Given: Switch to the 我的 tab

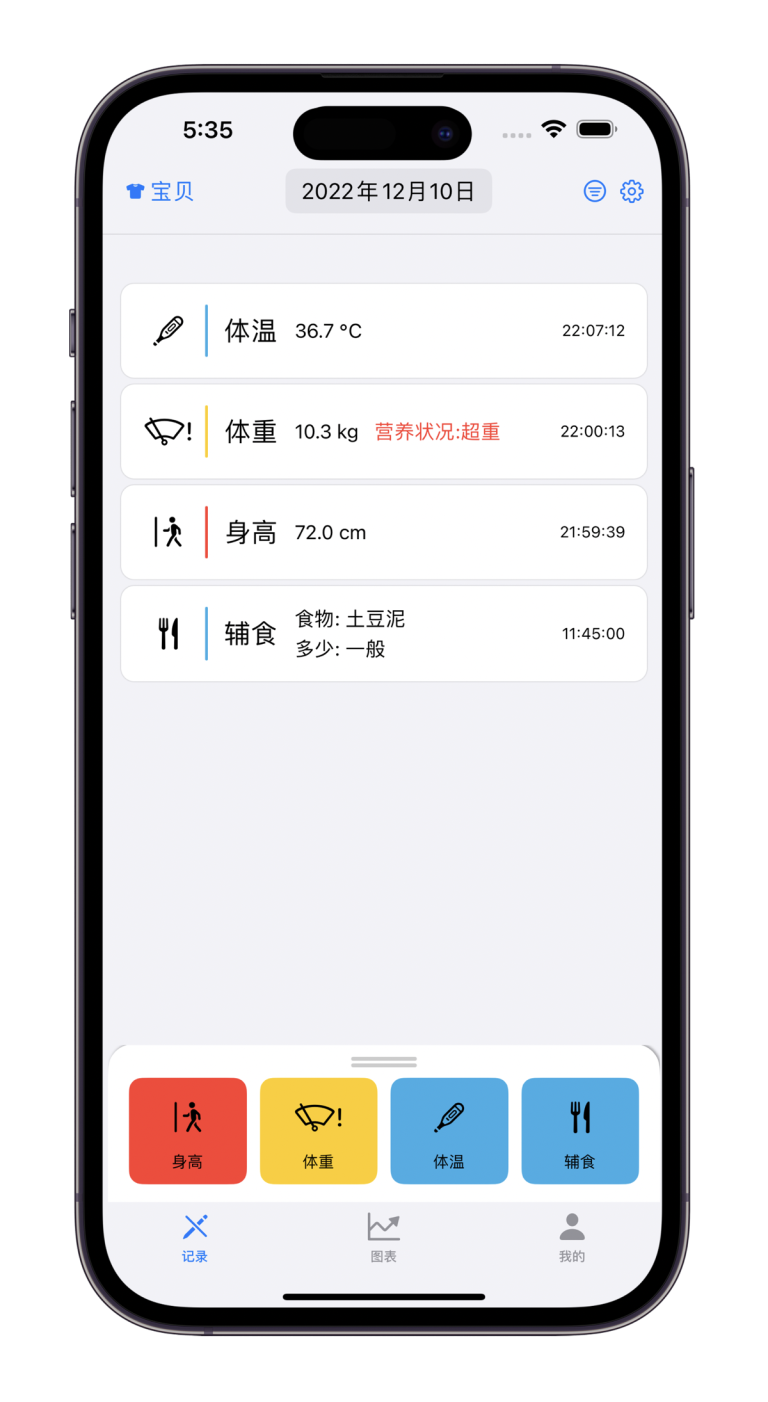Looking at the screenshot, I should (572, 1238).
